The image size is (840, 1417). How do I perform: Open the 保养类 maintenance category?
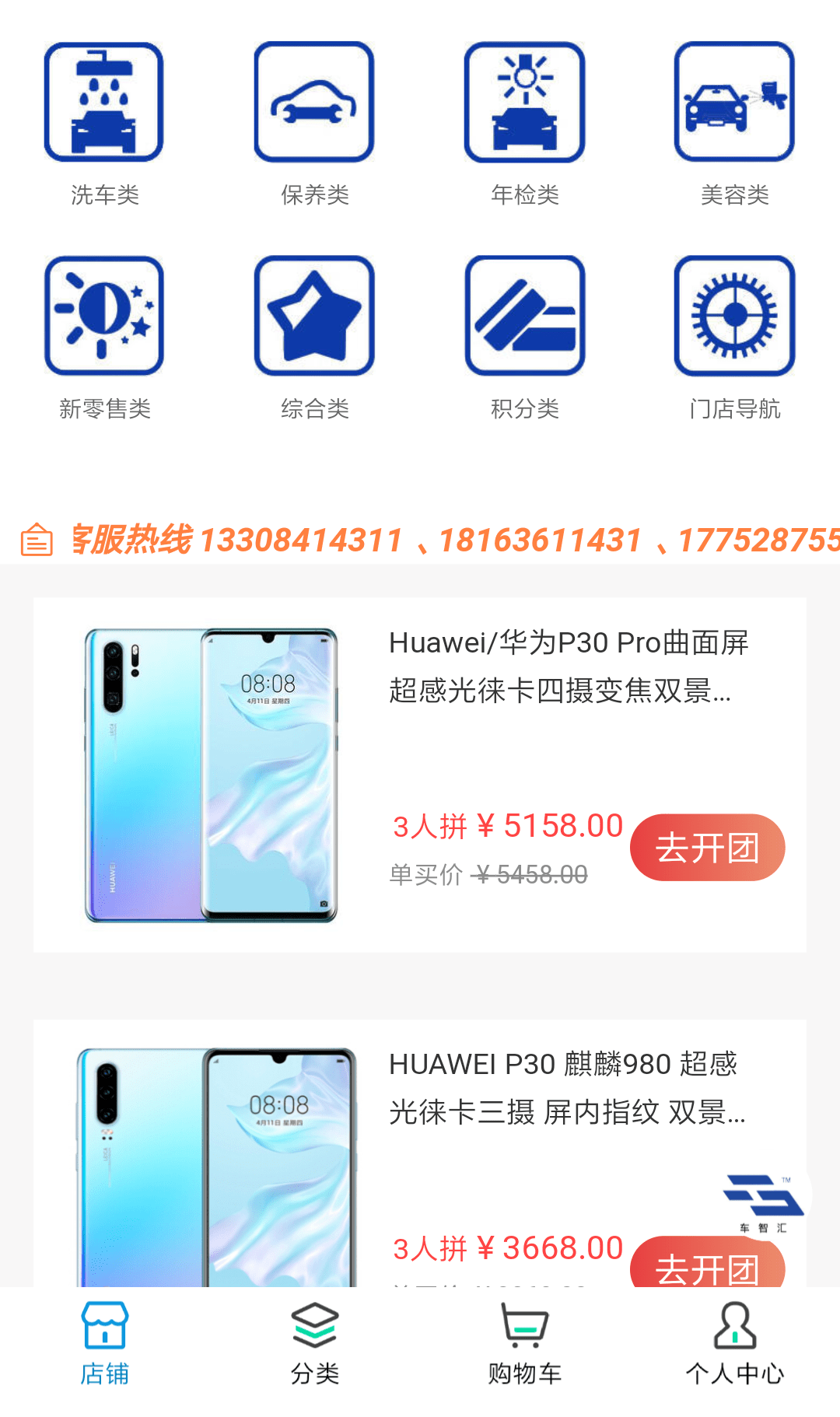point(314,123)
